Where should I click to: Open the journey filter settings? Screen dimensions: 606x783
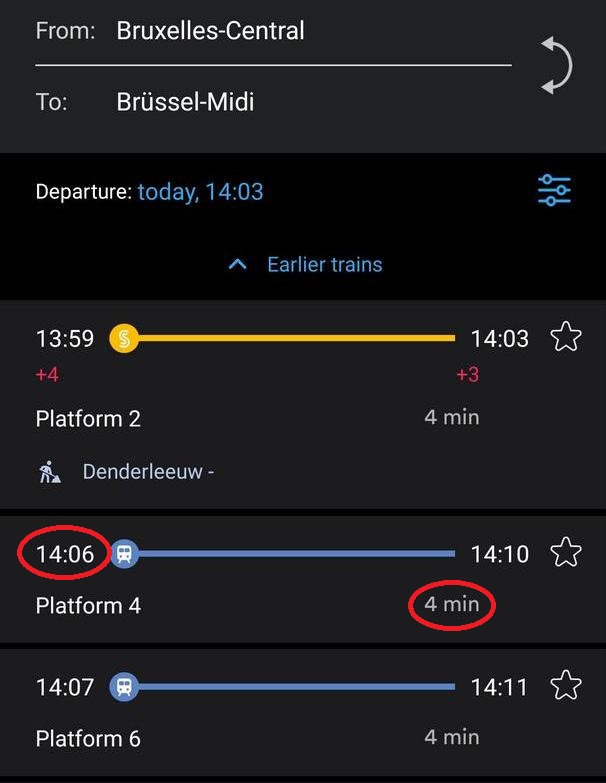(554, 190)
